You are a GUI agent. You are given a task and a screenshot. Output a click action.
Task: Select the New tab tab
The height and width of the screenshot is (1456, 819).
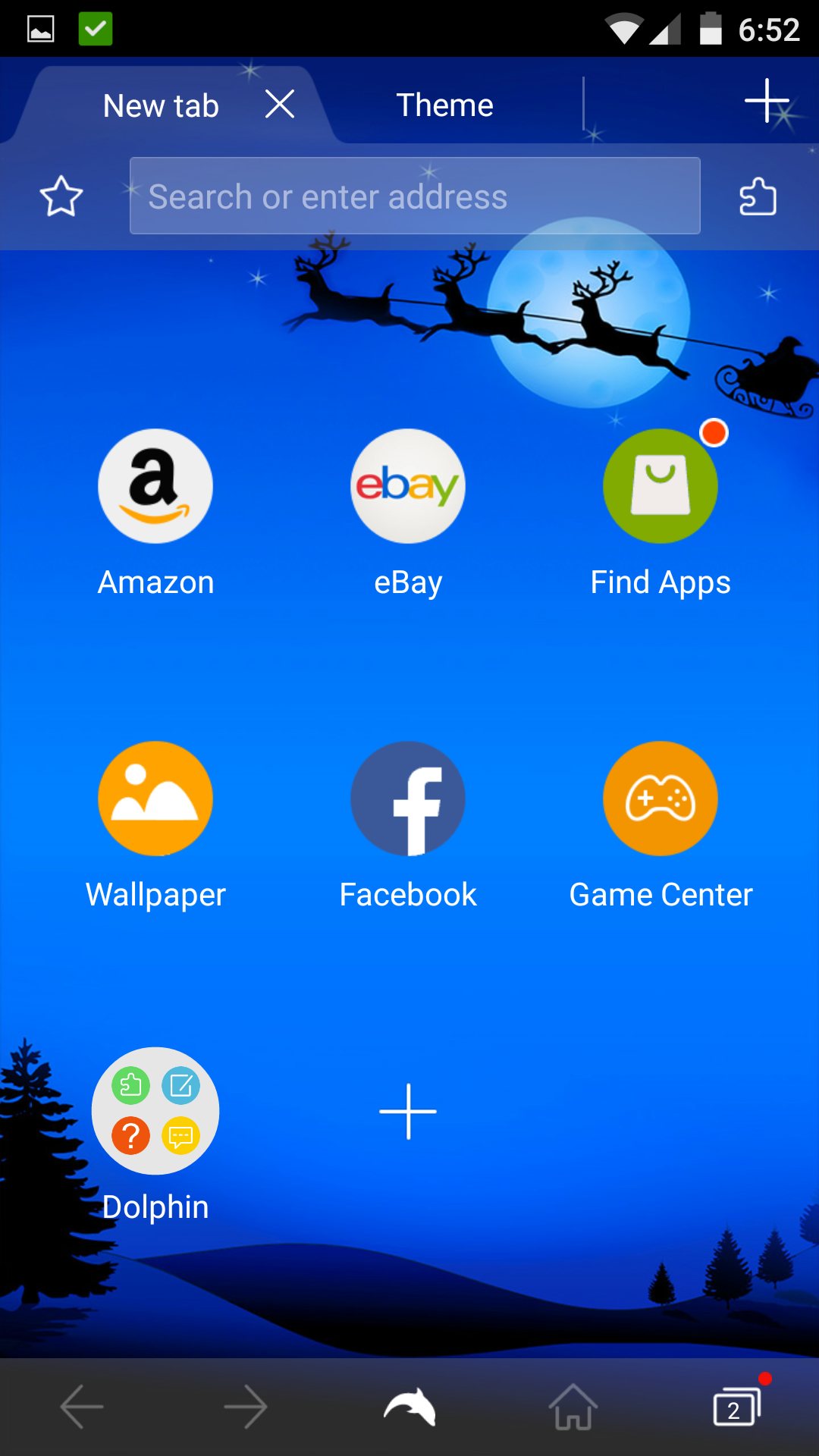(160, 105)
